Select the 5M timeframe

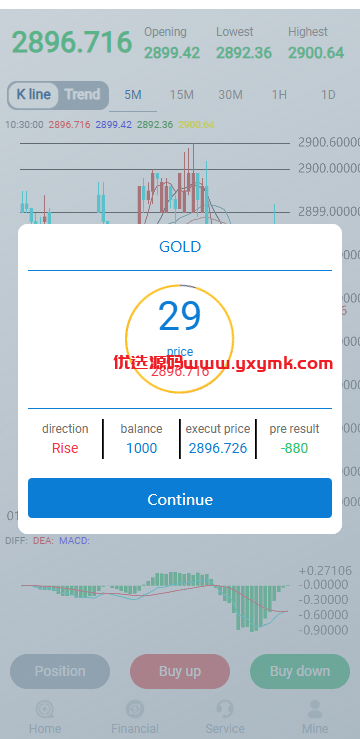[x=133, y=95]
